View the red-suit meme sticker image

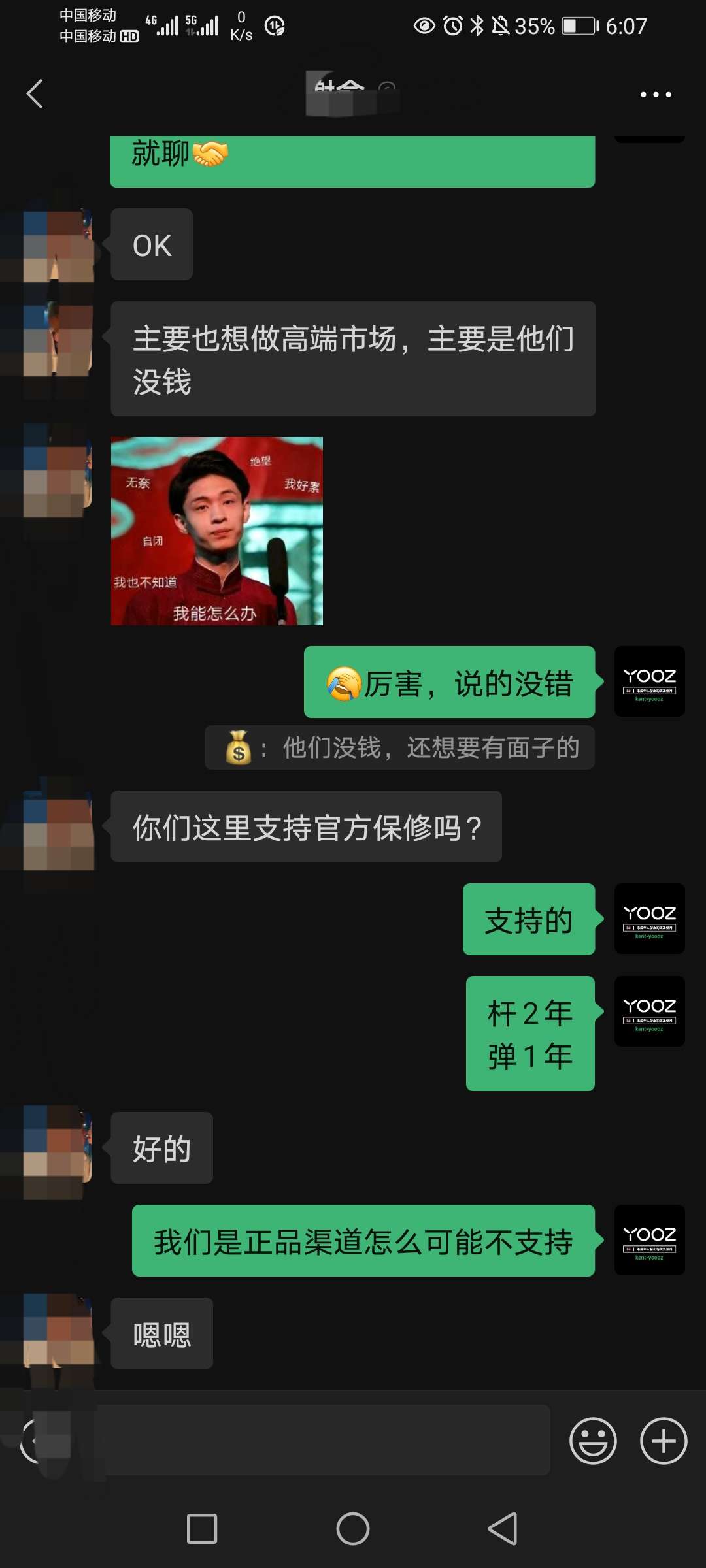point(217,531)
